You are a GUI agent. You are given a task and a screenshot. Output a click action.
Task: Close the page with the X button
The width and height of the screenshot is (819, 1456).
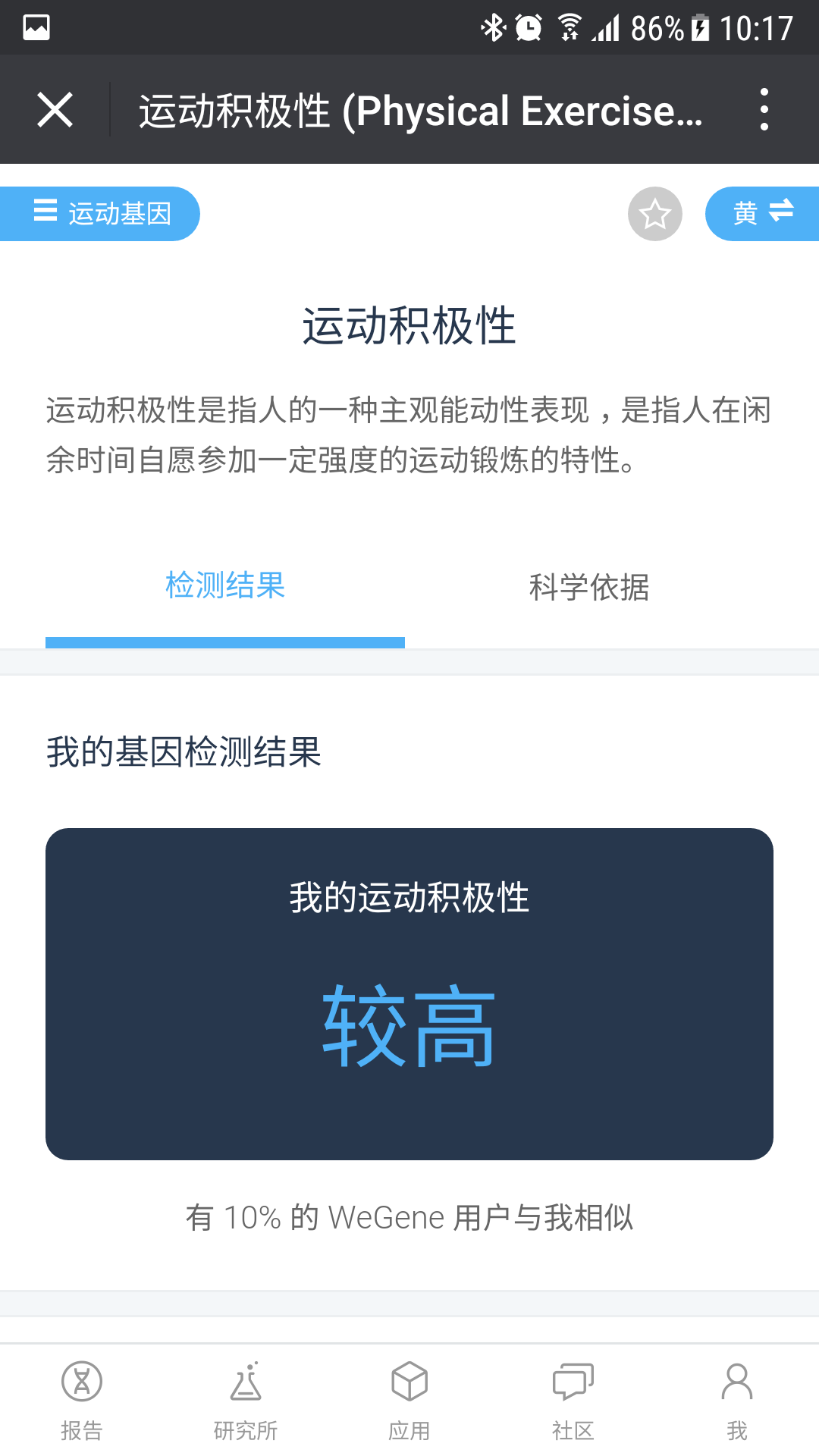point(55,110)
